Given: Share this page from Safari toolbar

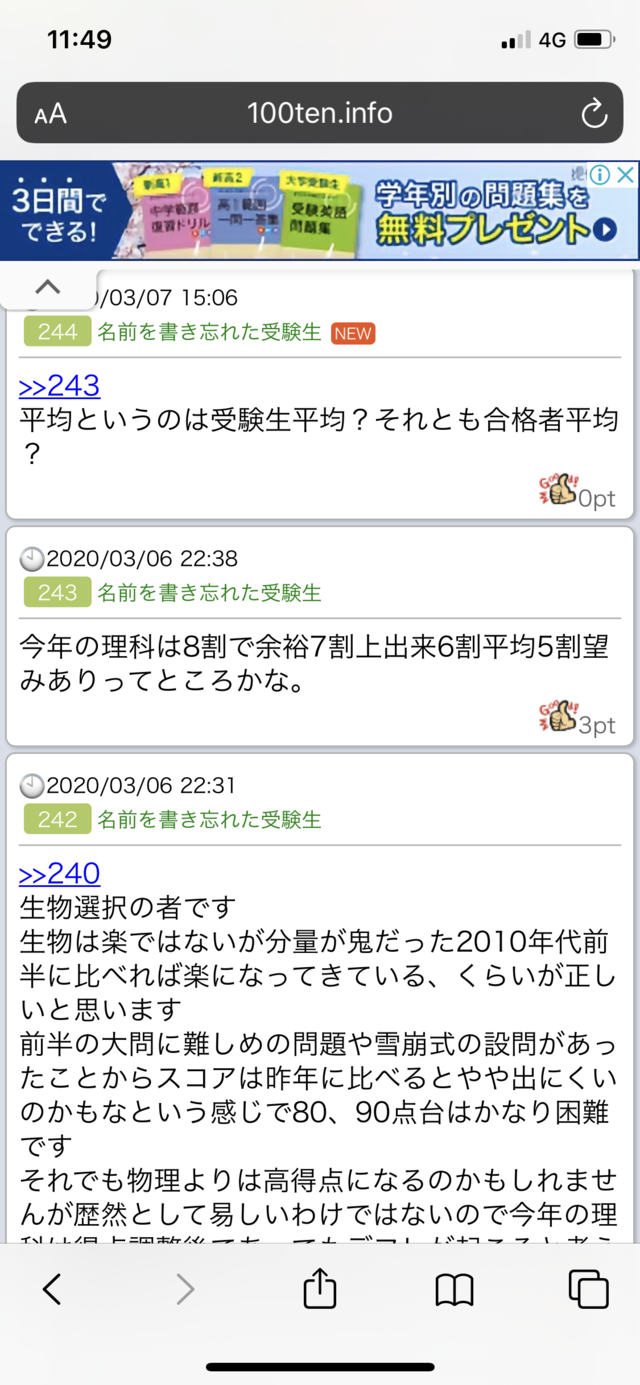Looking at the screenshot, I should (319, 1289).
